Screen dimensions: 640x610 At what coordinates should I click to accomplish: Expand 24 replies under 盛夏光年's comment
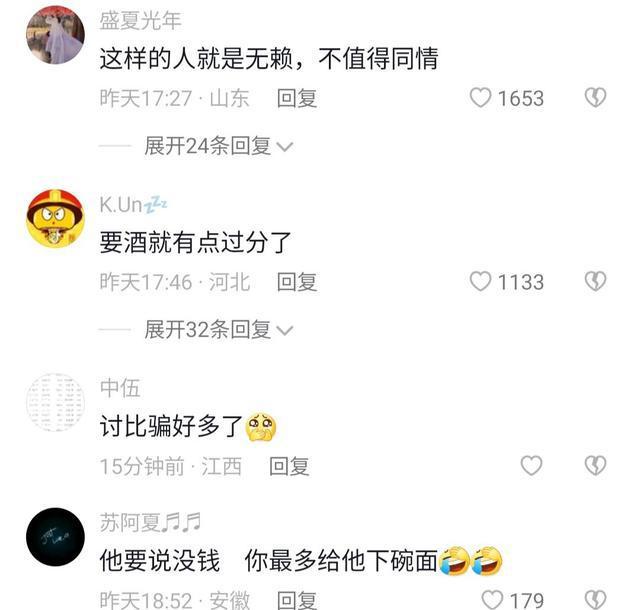[218, 146]
